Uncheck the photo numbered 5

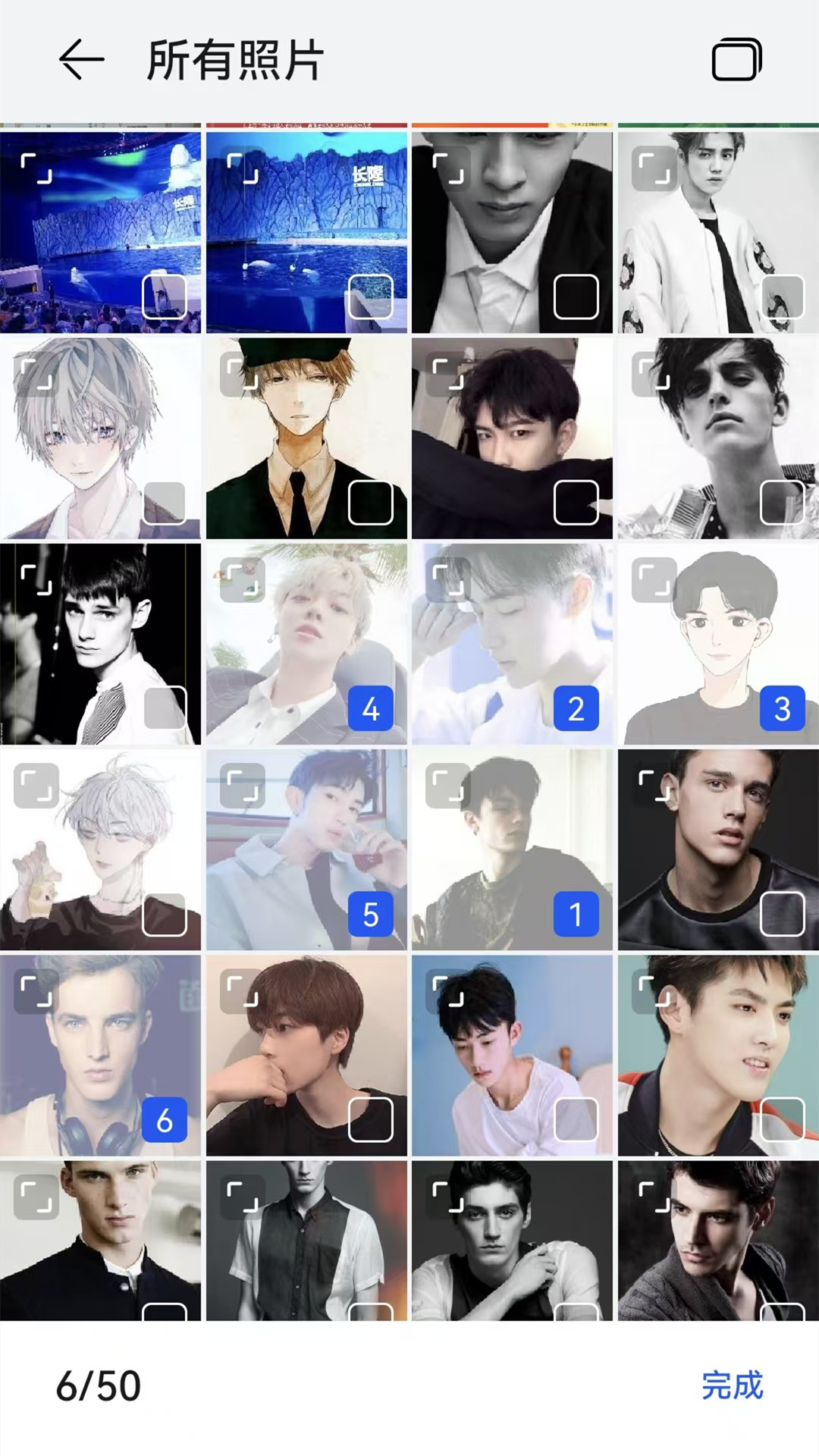click(x=370, y=915)
